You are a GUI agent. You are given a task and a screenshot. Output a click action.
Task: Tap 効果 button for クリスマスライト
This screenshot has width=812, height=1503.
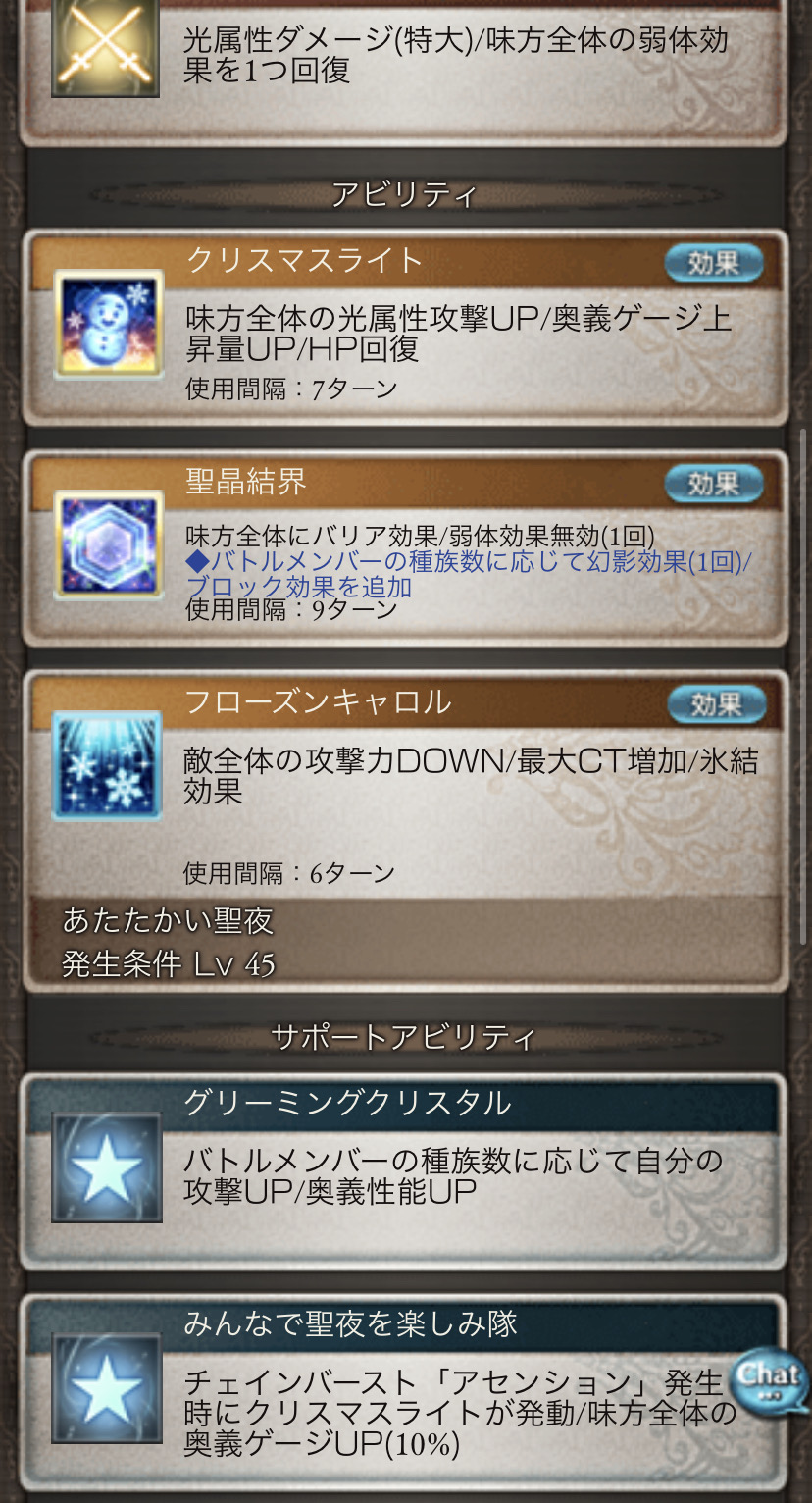click(713, 263)
